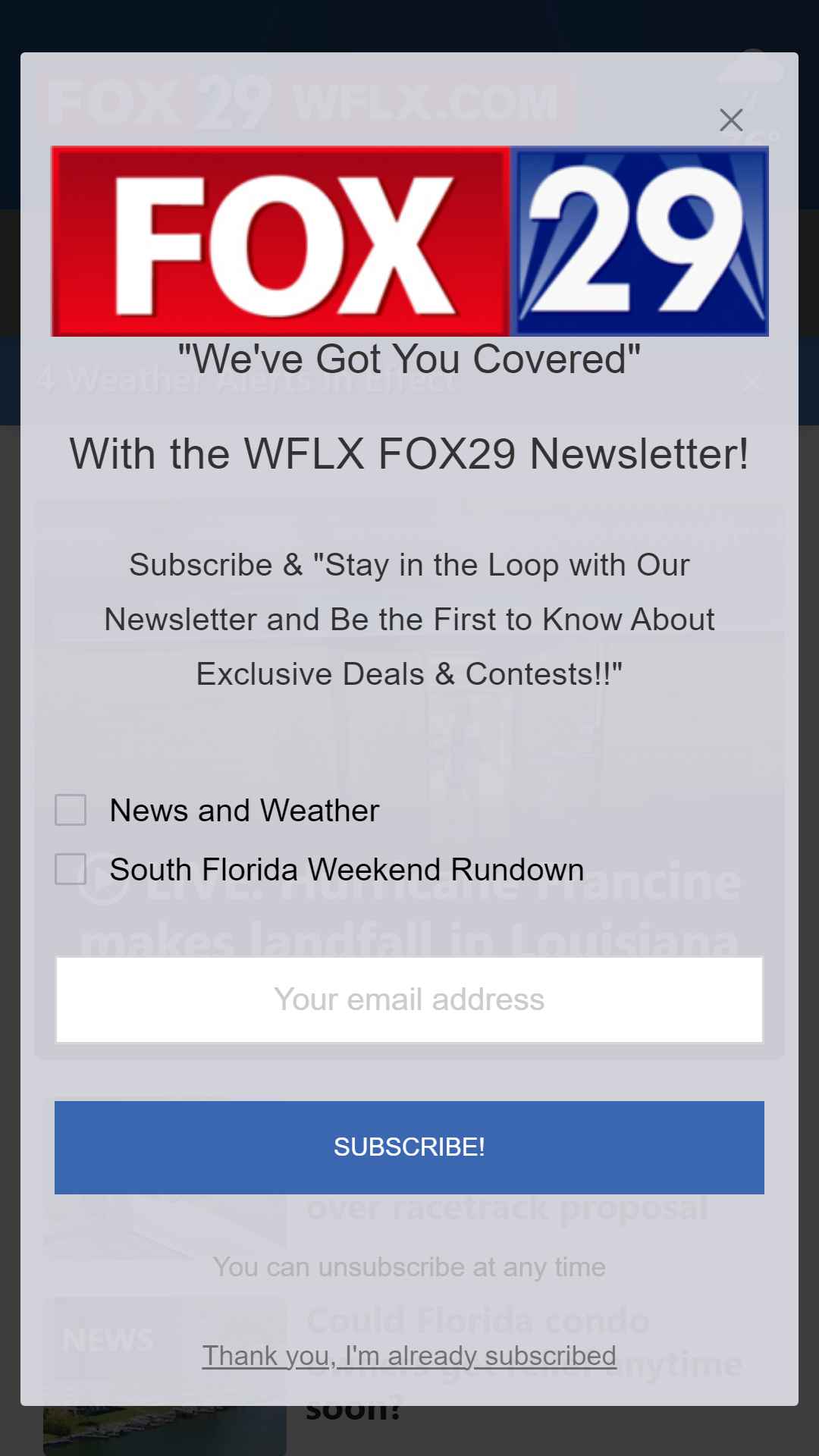
Task: Check the News and Weather box
Action: pyautogui.click(x=71, y=810)
